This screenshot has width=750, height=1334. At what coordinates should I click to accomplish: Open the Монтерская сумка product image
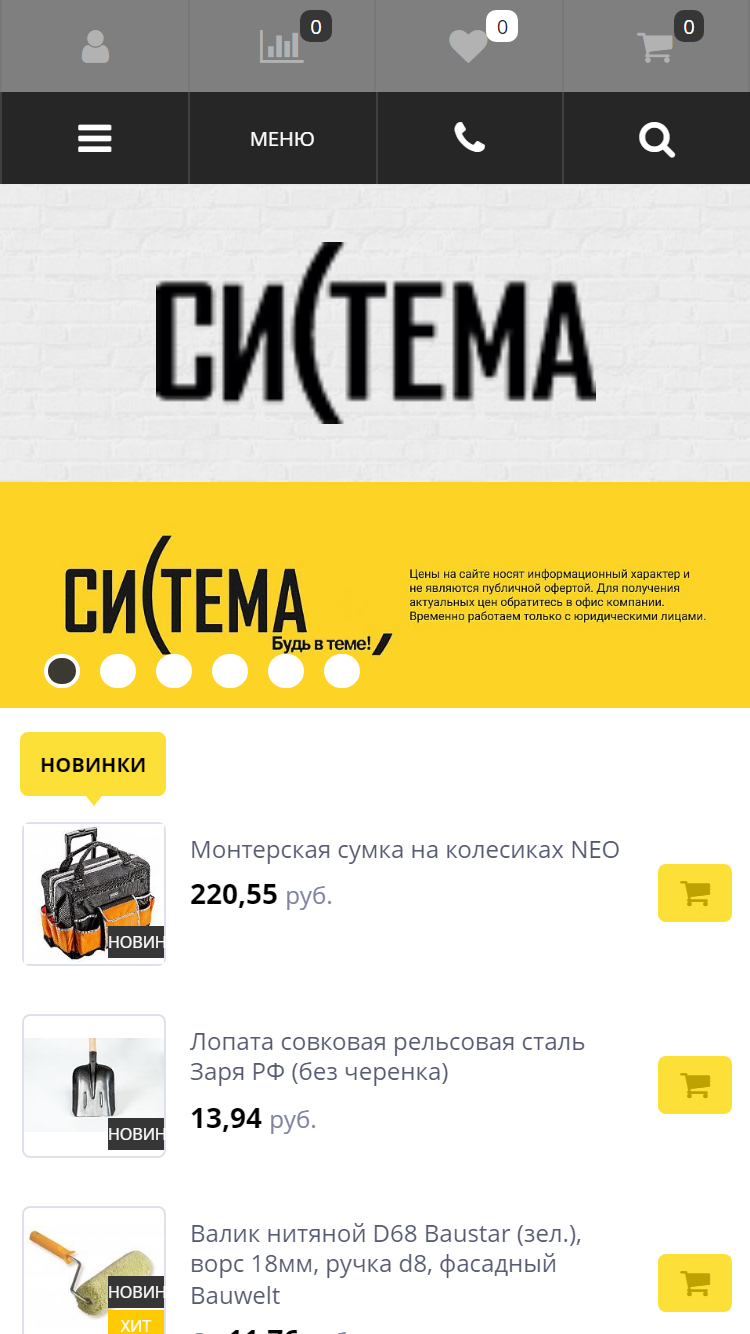[94, 894]
